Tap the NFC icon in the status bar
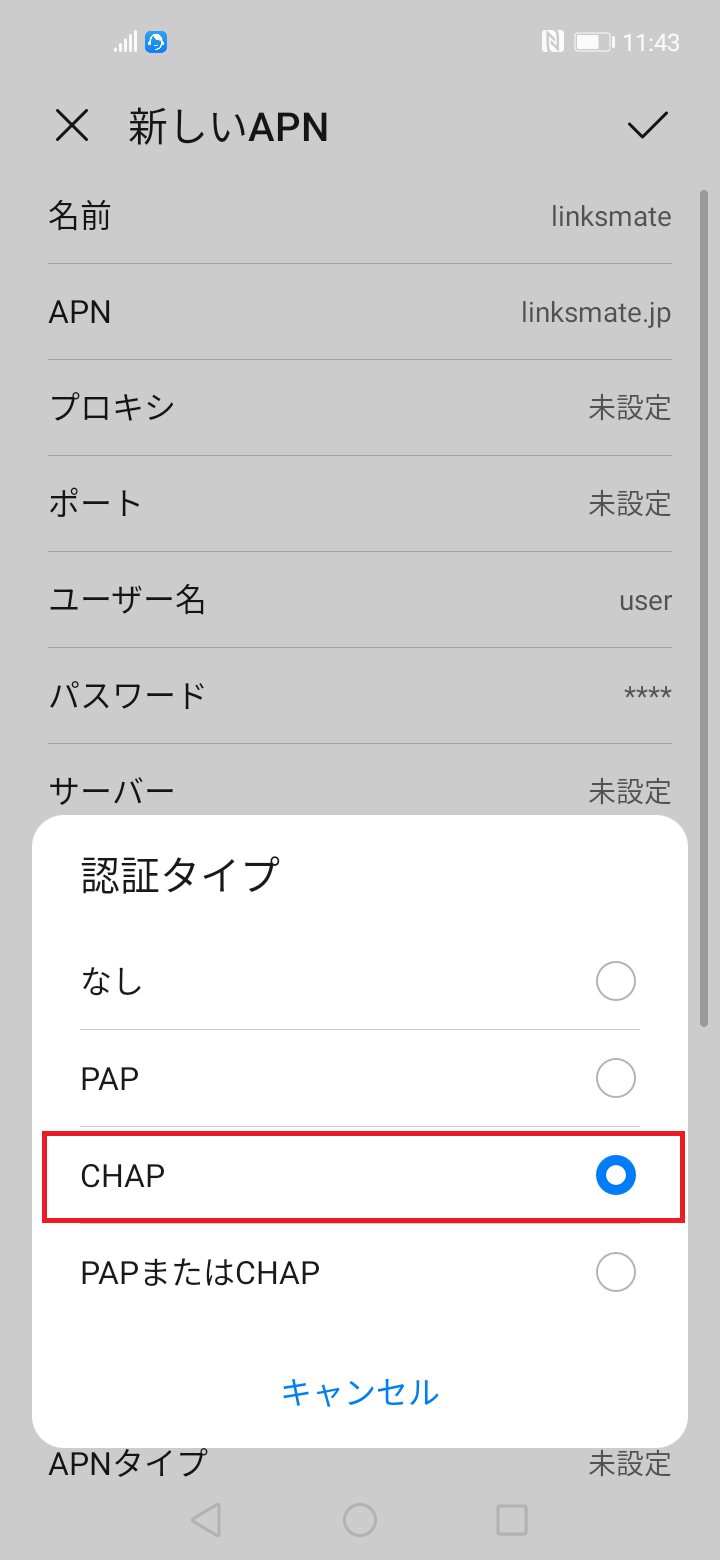Image resolution: width=720 pixels, height=1560 pixels. click(x=551, y=42)
